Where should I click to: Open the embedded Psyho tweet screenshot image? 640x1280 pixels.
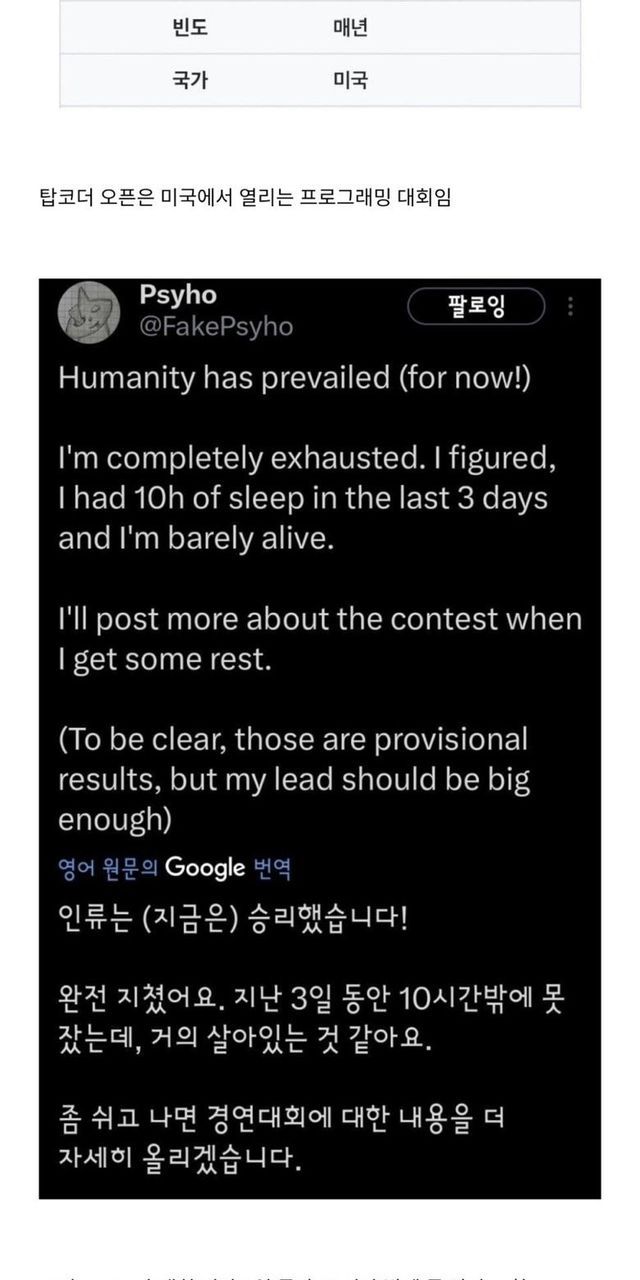(320, 738)
